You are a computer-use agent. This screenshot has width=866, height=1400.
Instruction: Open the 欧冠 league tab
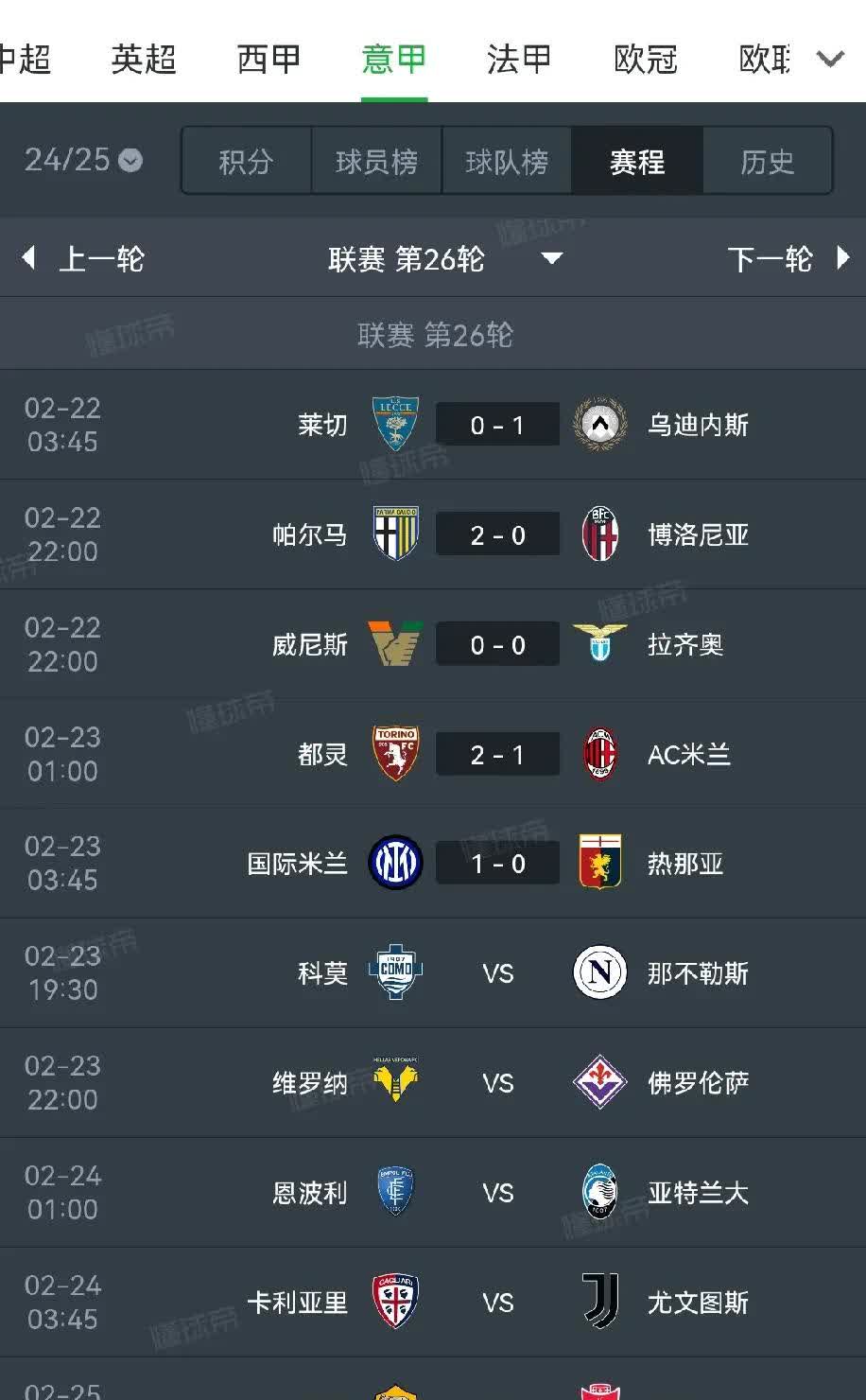646,59
